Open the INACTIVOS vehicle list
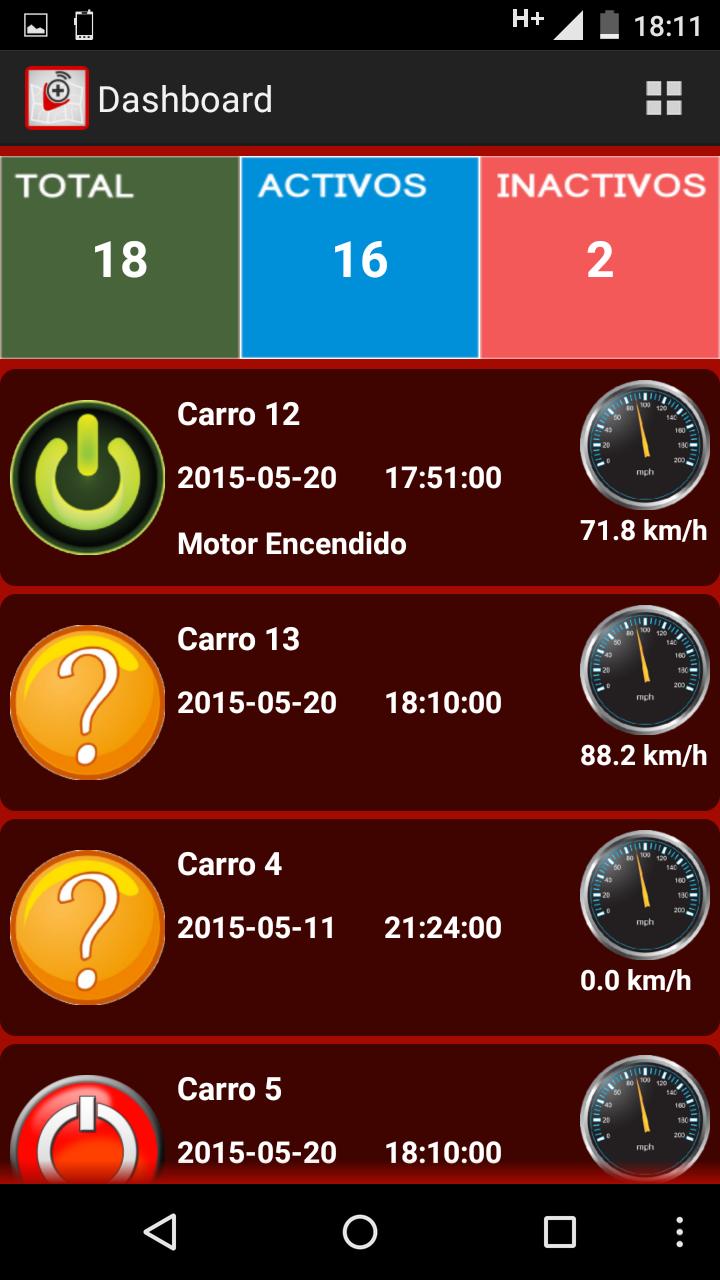 (600, 256)
